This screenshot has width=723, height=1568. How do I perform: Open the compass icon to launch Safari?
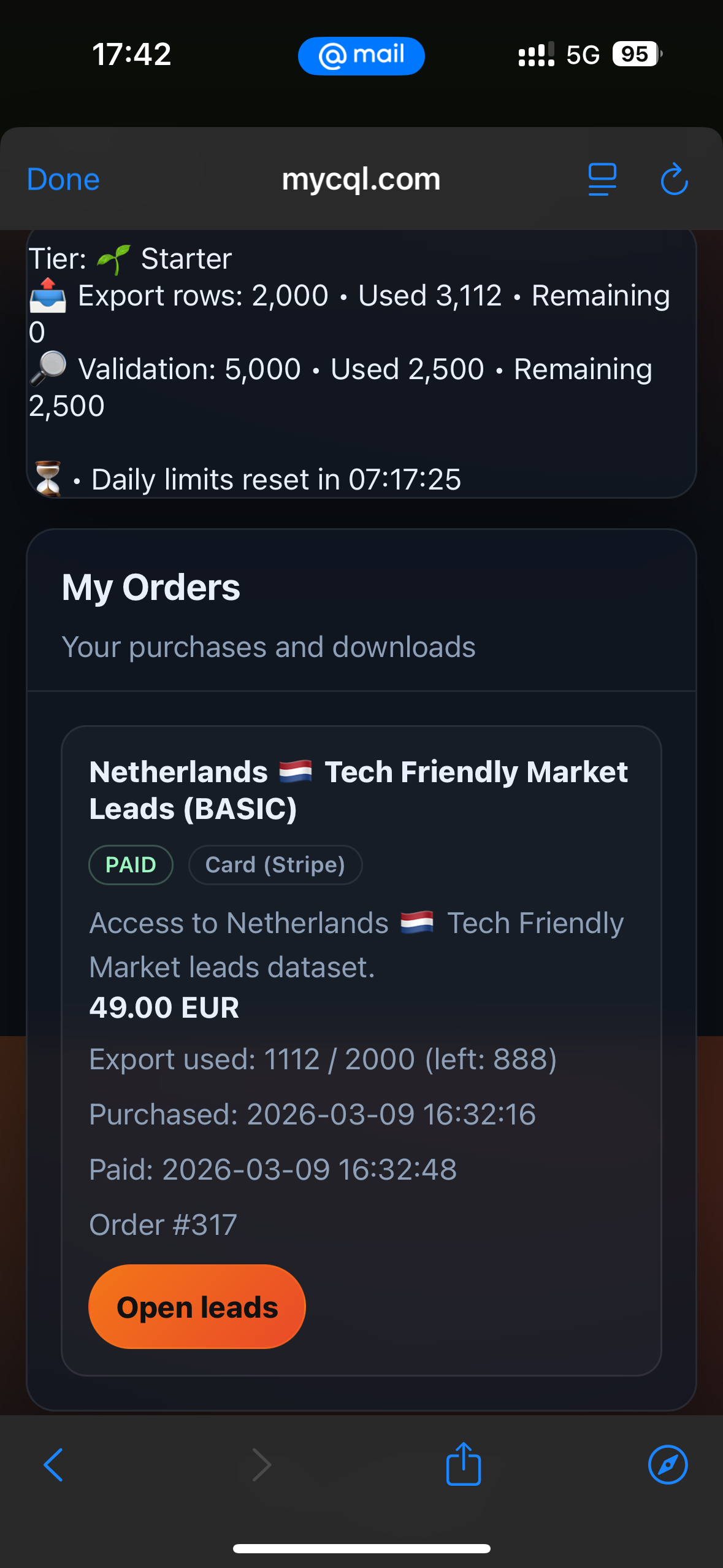coord(667,1465)
